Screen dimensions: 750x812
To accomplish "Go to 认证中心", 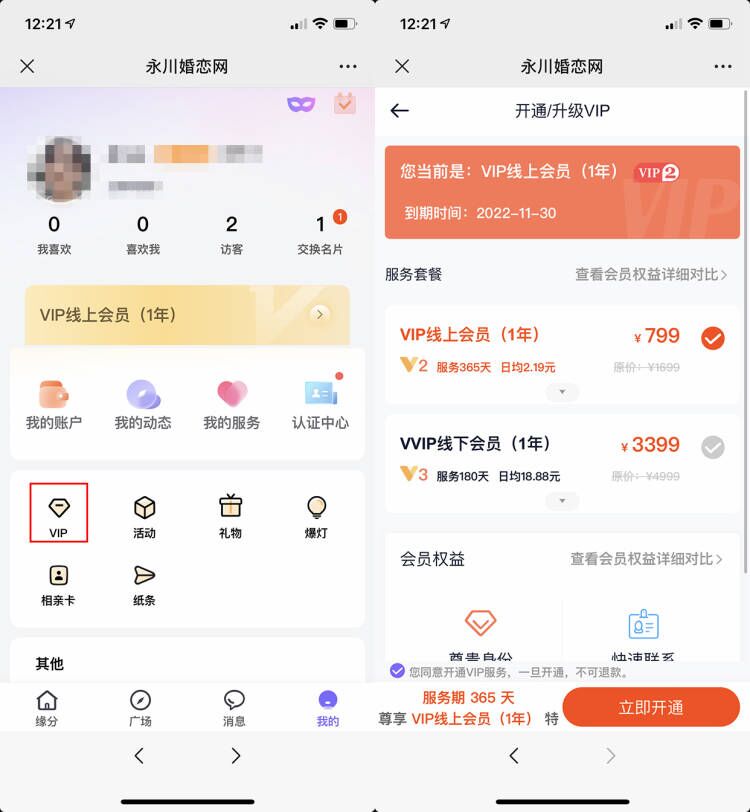I will tap(320, 404).
